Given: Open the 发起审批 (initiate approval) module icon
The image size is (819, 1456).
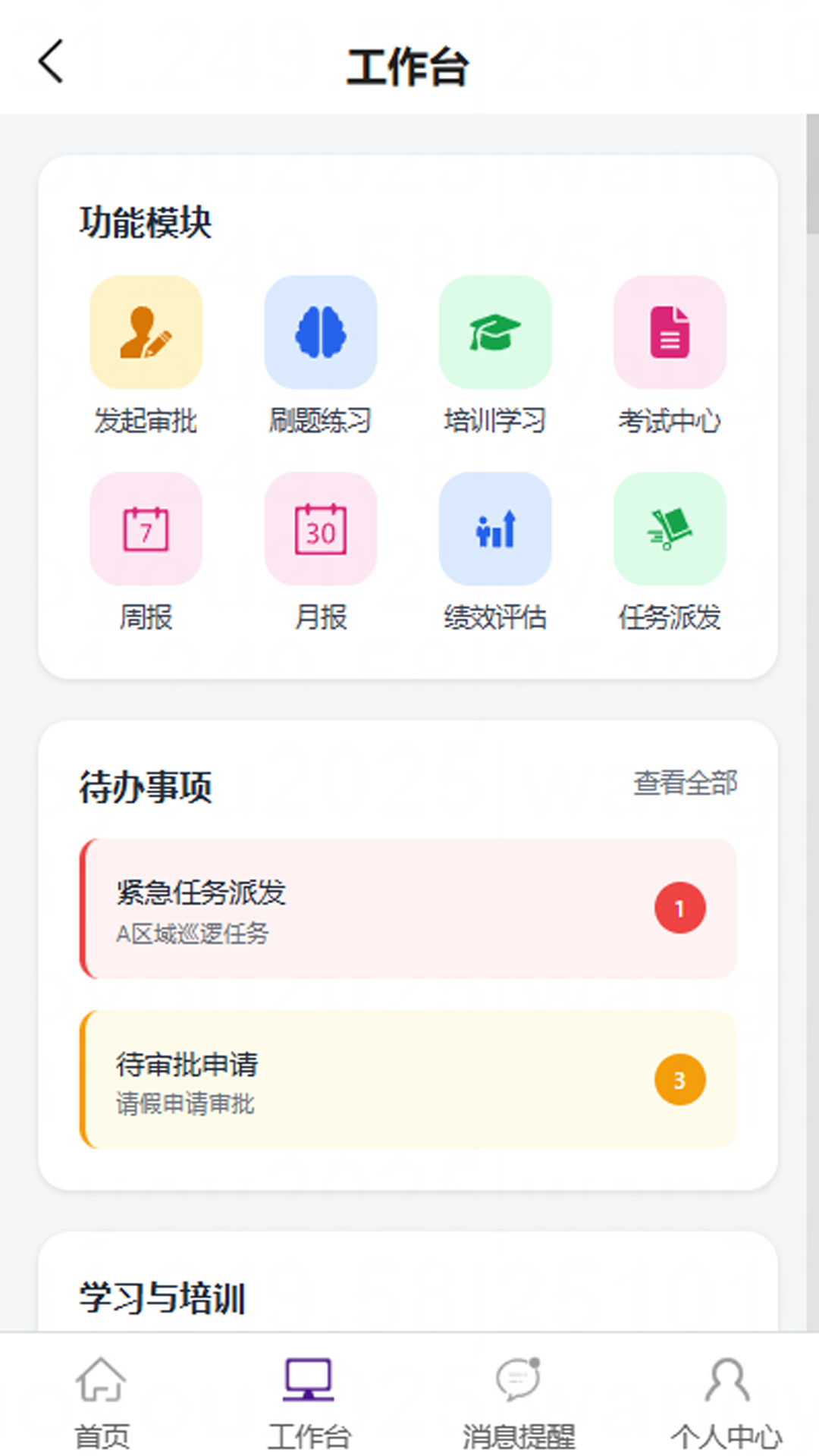Looking at the screenshot, I should tap(146, 332).
